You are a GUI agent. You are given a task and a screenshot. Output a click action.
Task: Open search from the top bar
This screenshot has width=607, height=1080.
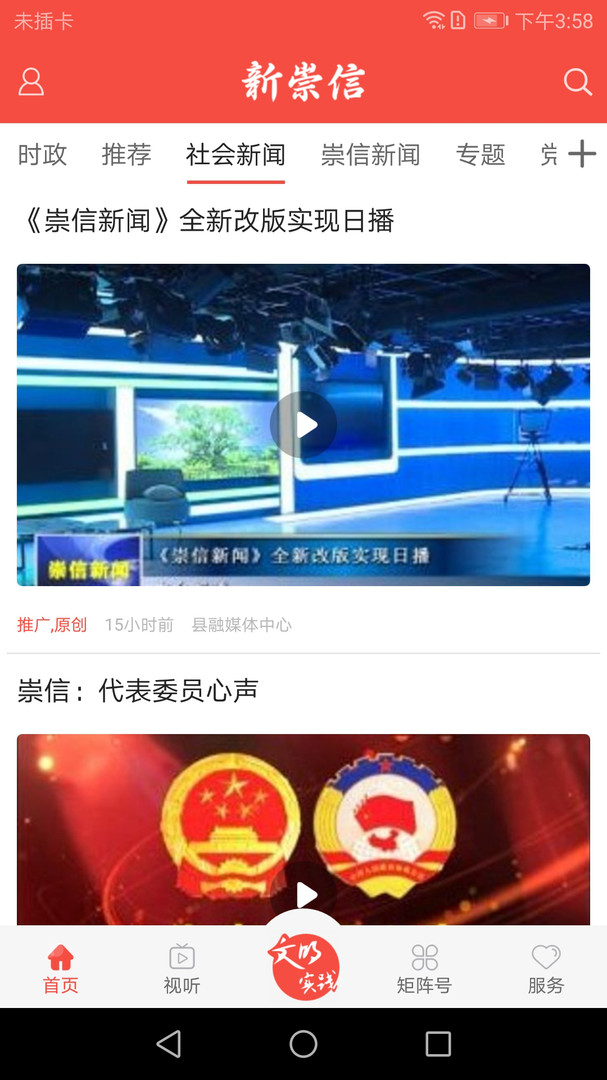(578, 82)
